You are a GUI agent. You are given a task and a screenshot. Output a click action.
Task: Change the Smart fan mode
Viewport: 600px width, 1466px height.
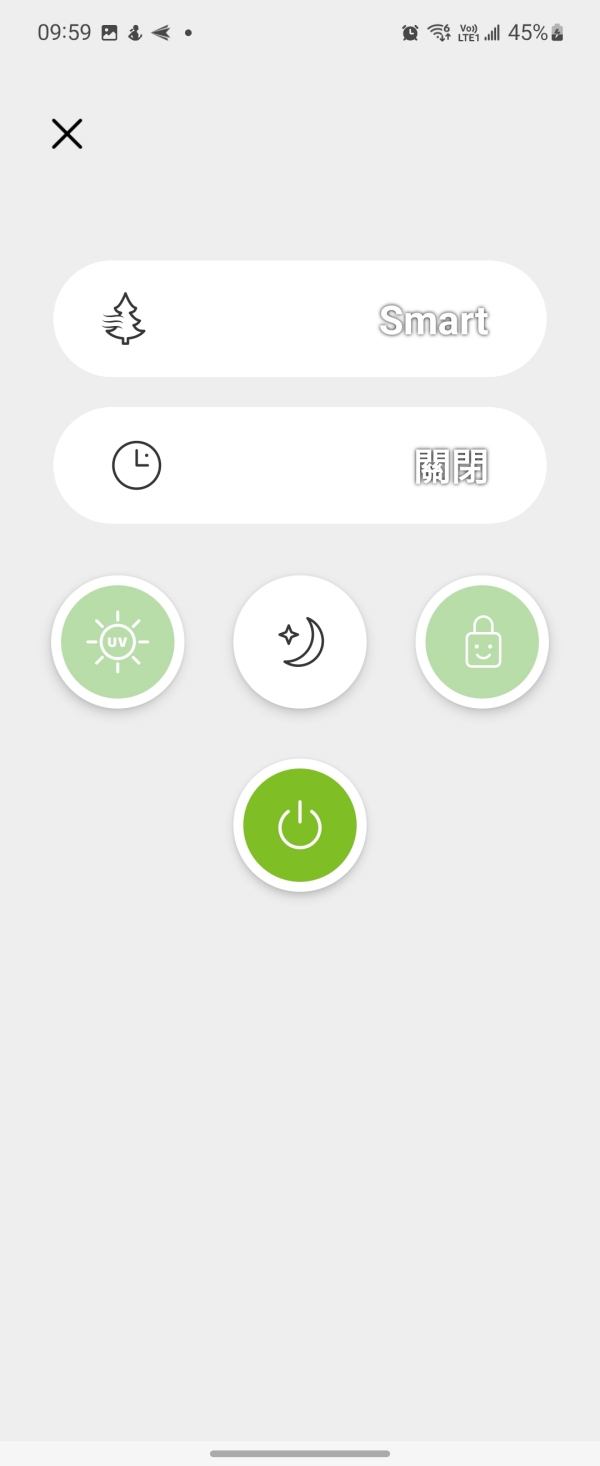[300, 319]
